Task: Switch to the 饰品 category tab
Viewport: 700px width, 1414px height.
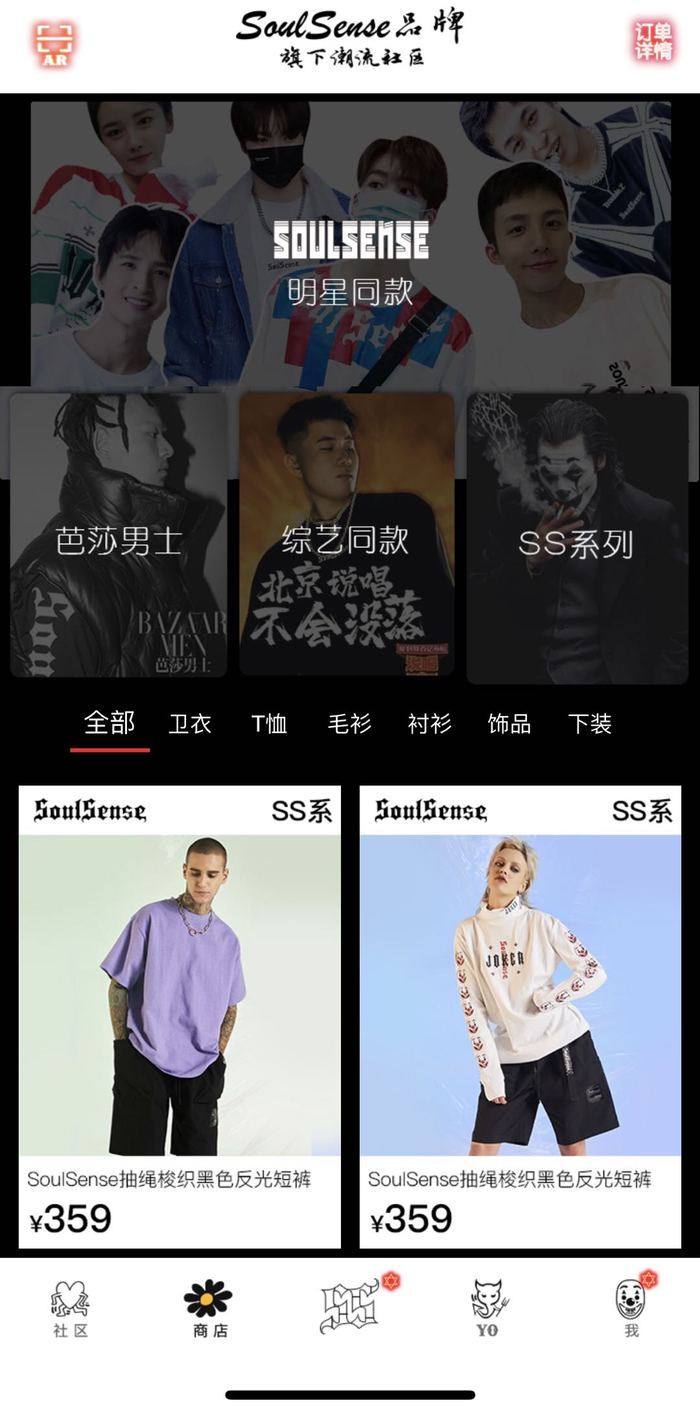Action: 509,724
